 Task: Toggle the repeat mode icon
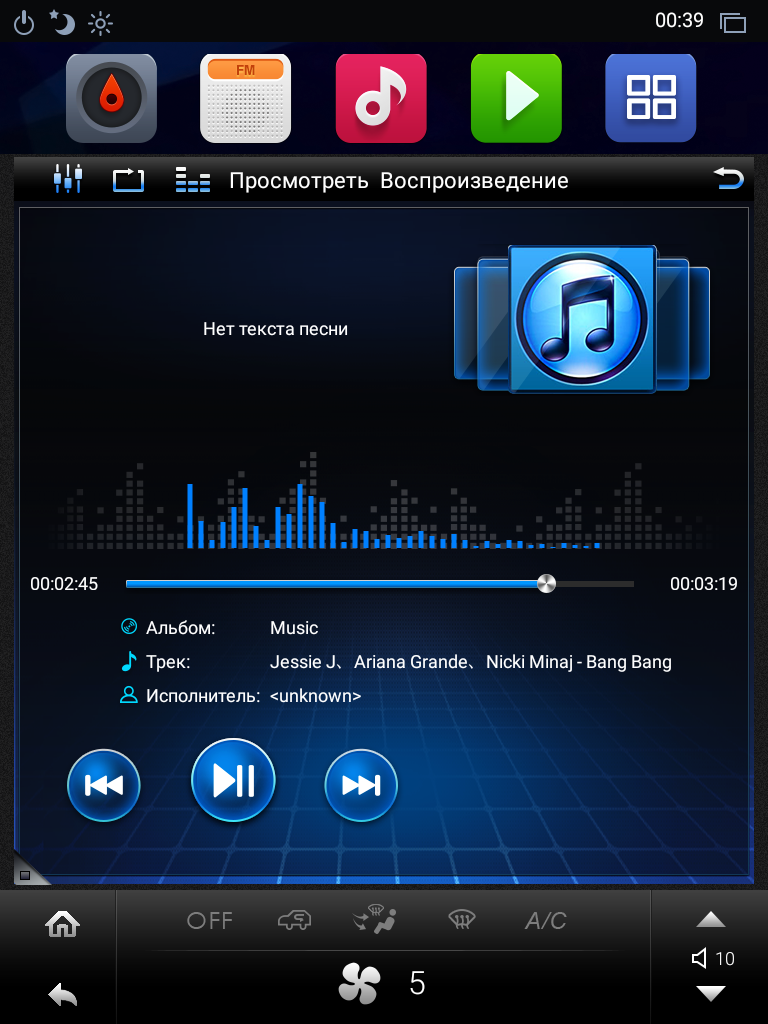tap(128, 180)
